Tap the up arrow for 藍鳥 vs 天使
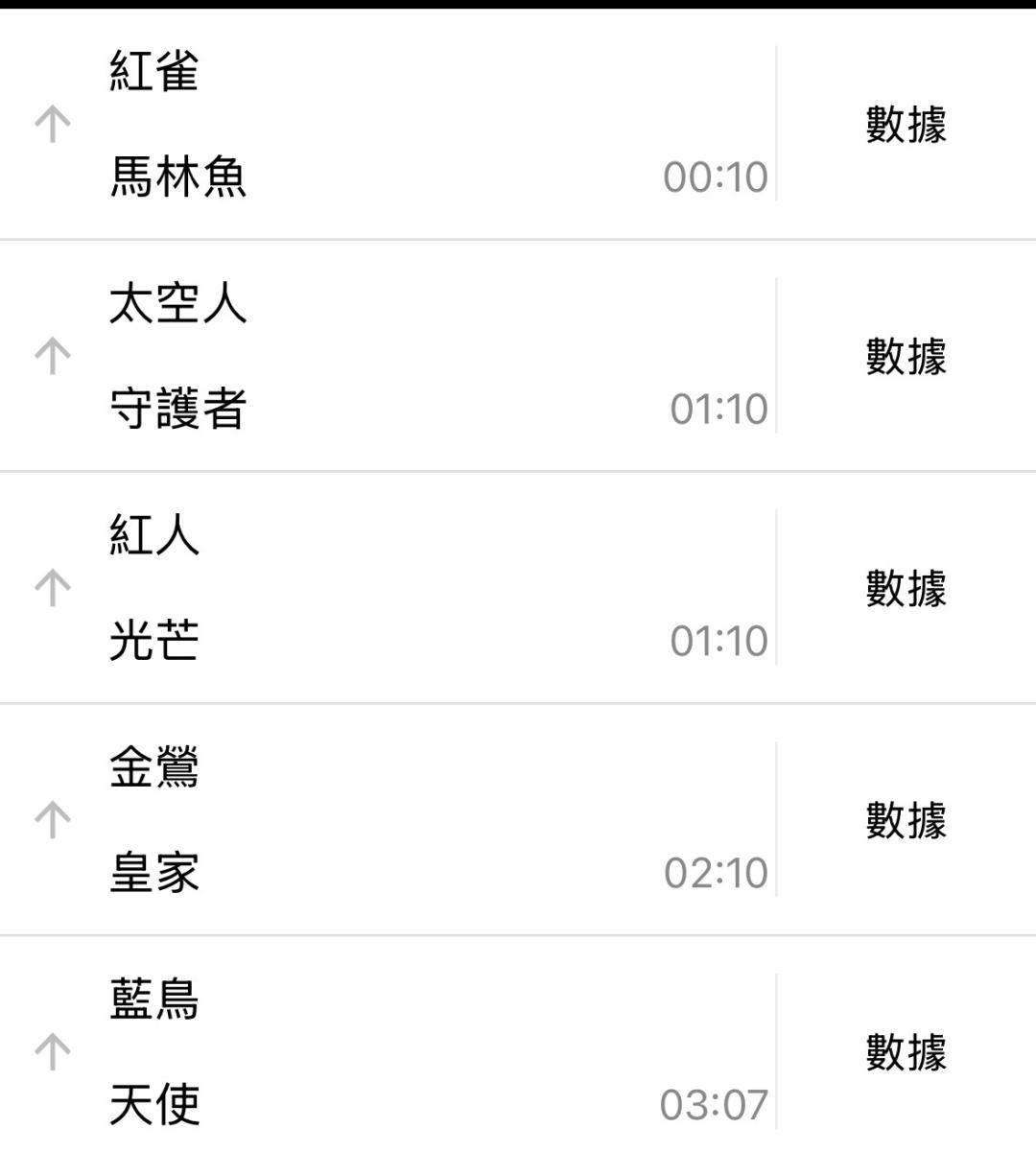This screenshot has height=1152, width=1036. coord(53,1052)
